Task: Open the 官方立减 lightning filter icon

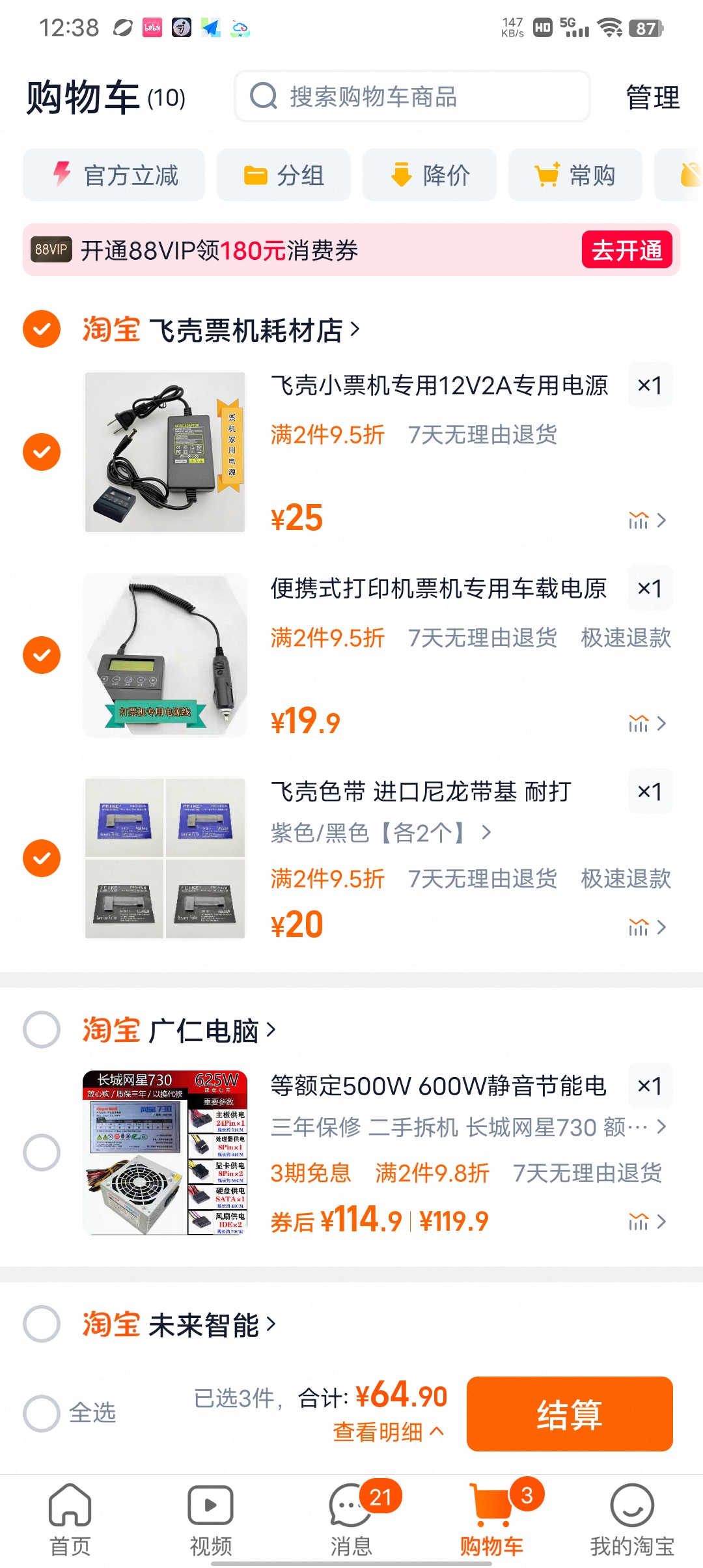Action: (x=62, y=175)
